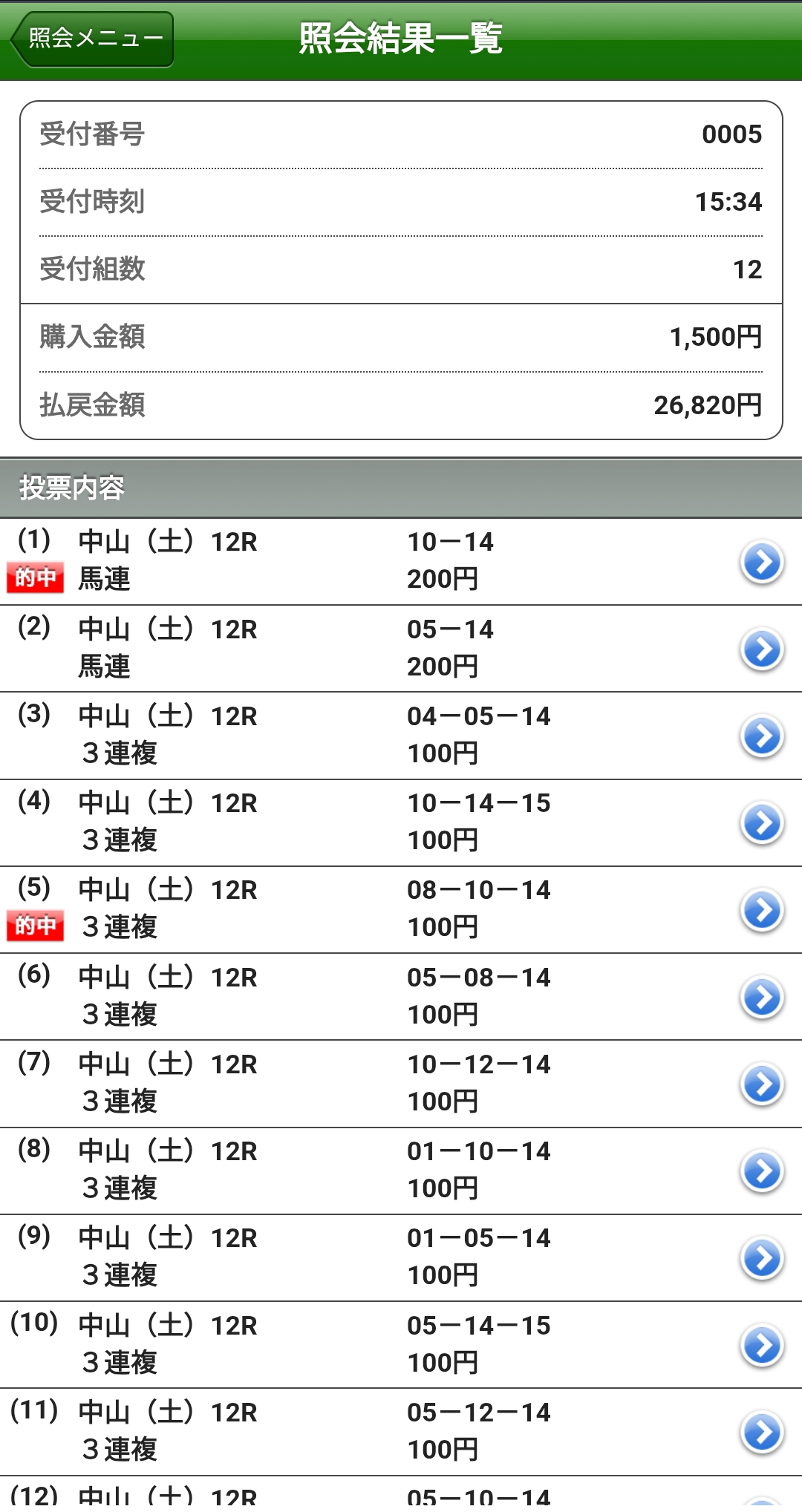Open bet (12) 05-10-14 row
Screen dimensions: 802x1512
(401, 1493)
